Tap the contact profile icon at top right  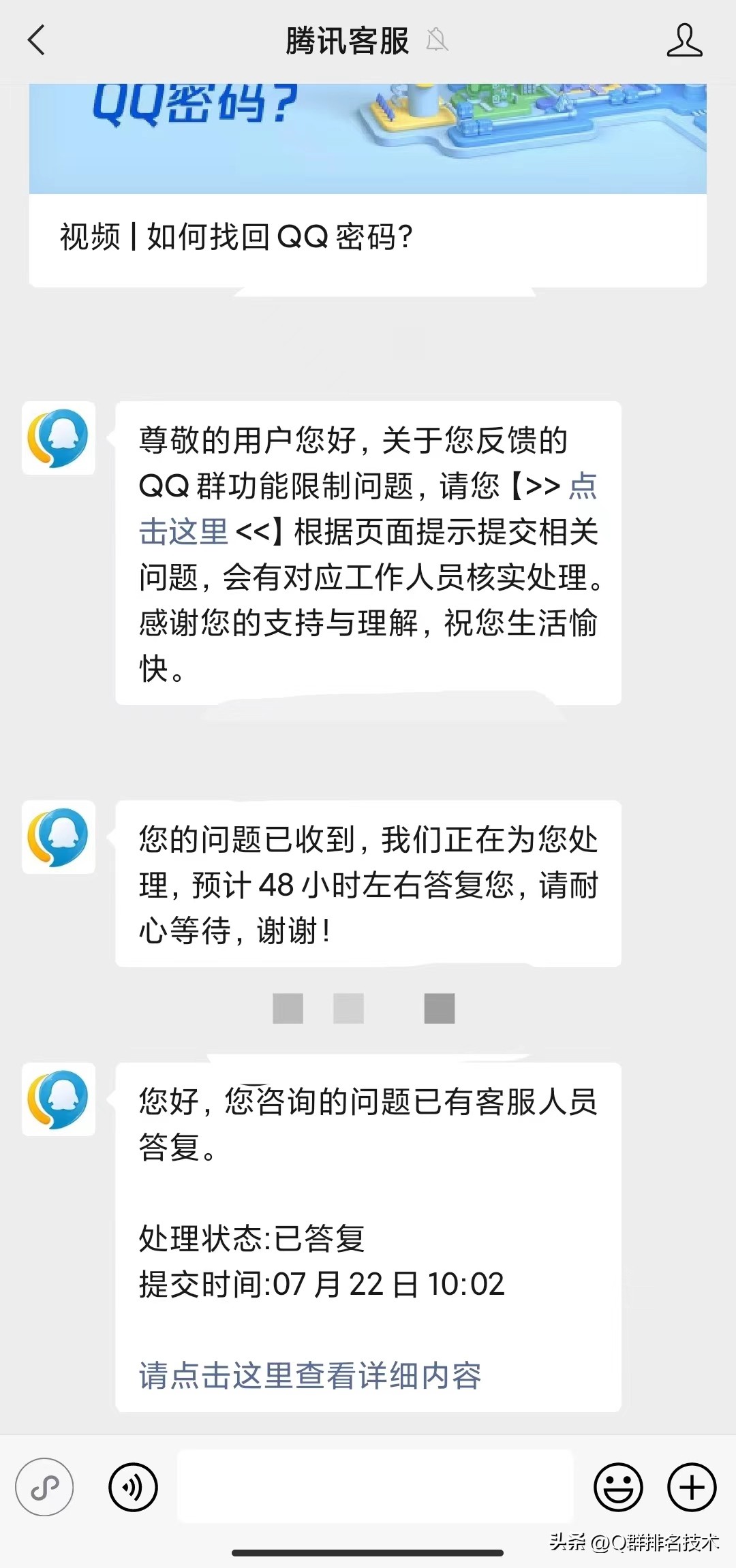tap(685, 40)
